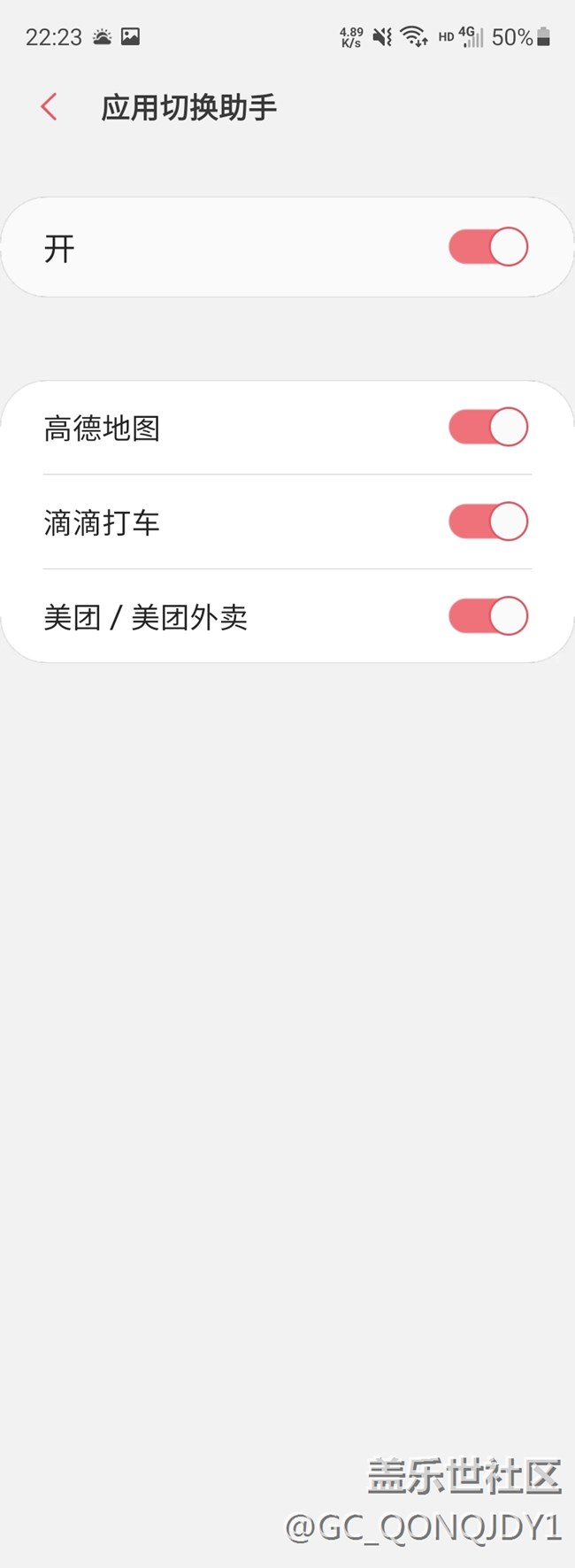The width and height of the screenshot is (575, 1568).
Task: Disable the 高德地图 toggle
Action: click(x=488, y=428)
